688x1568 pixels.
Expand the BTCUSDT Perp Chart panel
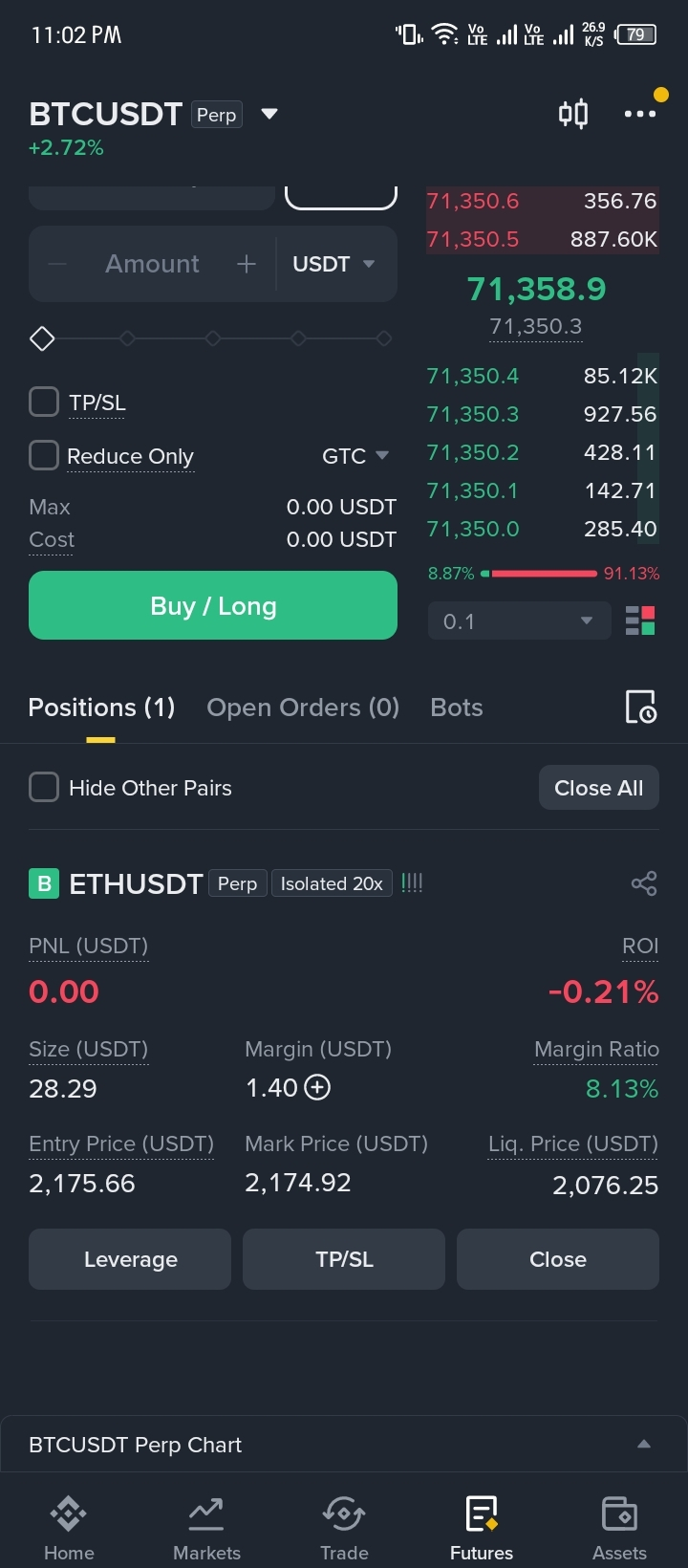pos(644,1444)
